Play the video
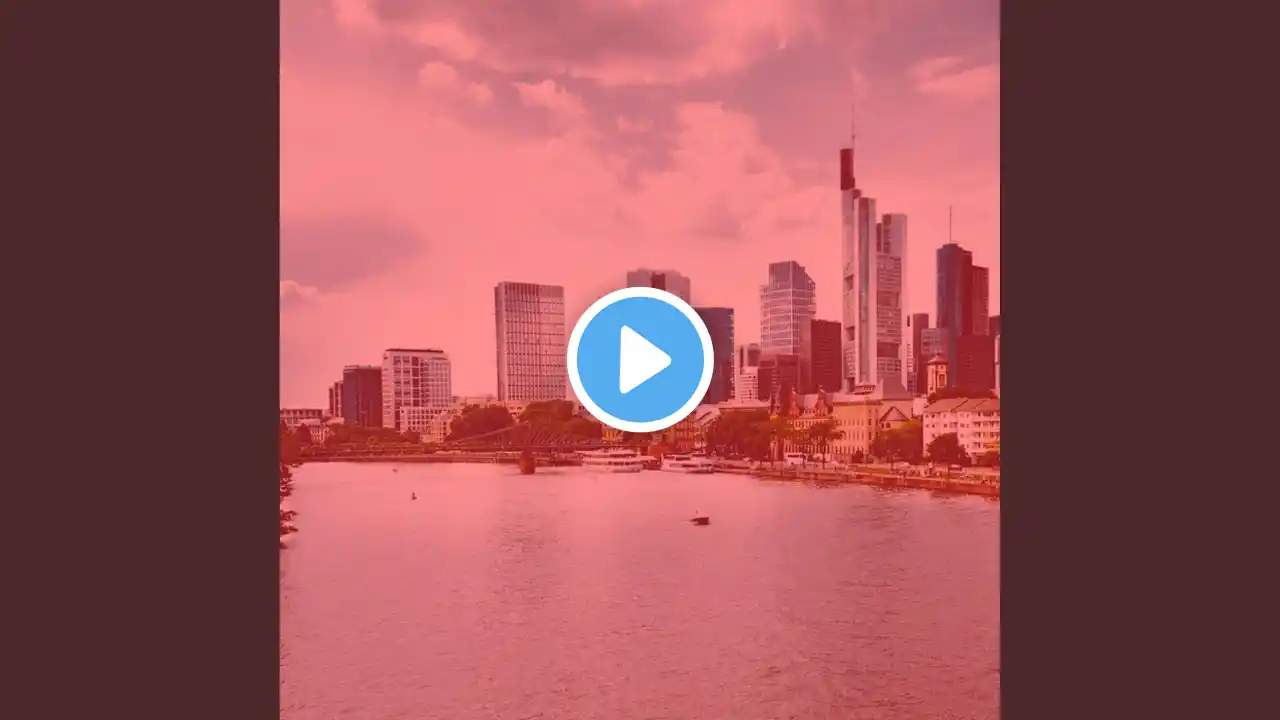The height and width of the screenshot is (720, 1280). tap(640, 360)
